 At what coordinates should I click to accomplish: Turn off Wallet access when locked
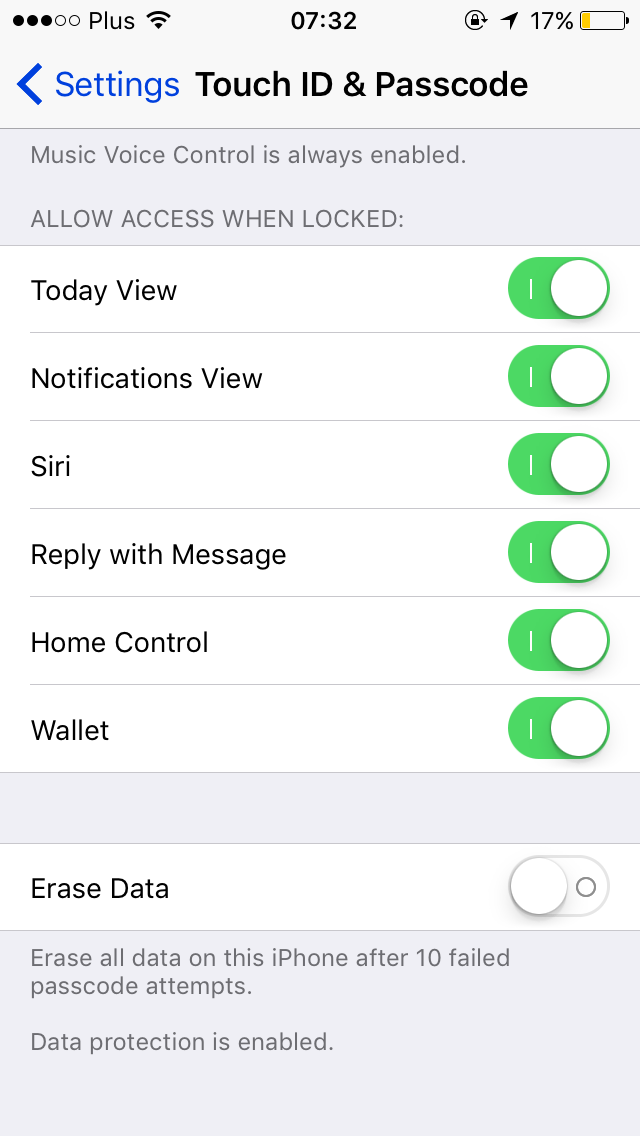pos(559,728)
